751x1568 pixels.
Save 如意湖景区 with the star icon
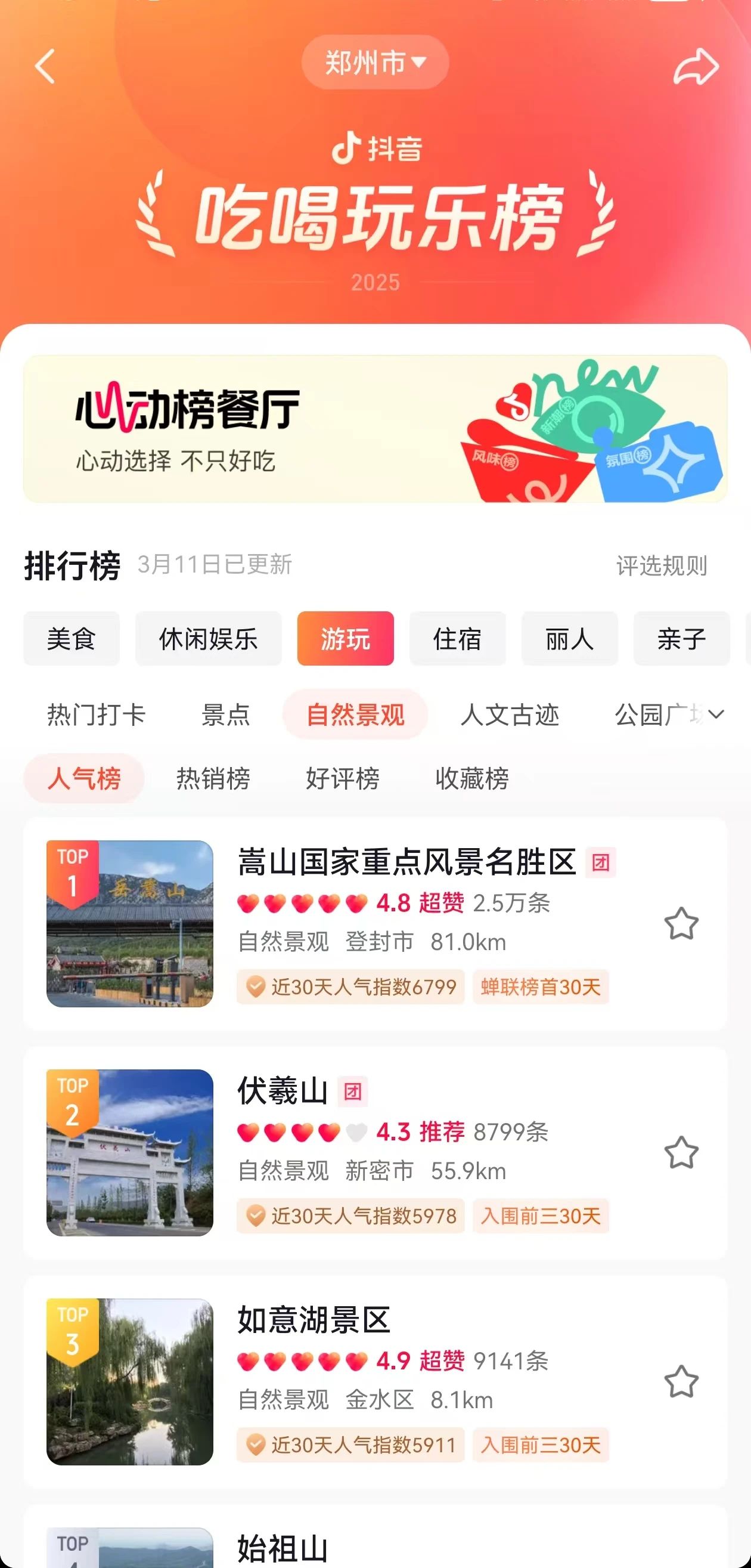point(681,1381)
